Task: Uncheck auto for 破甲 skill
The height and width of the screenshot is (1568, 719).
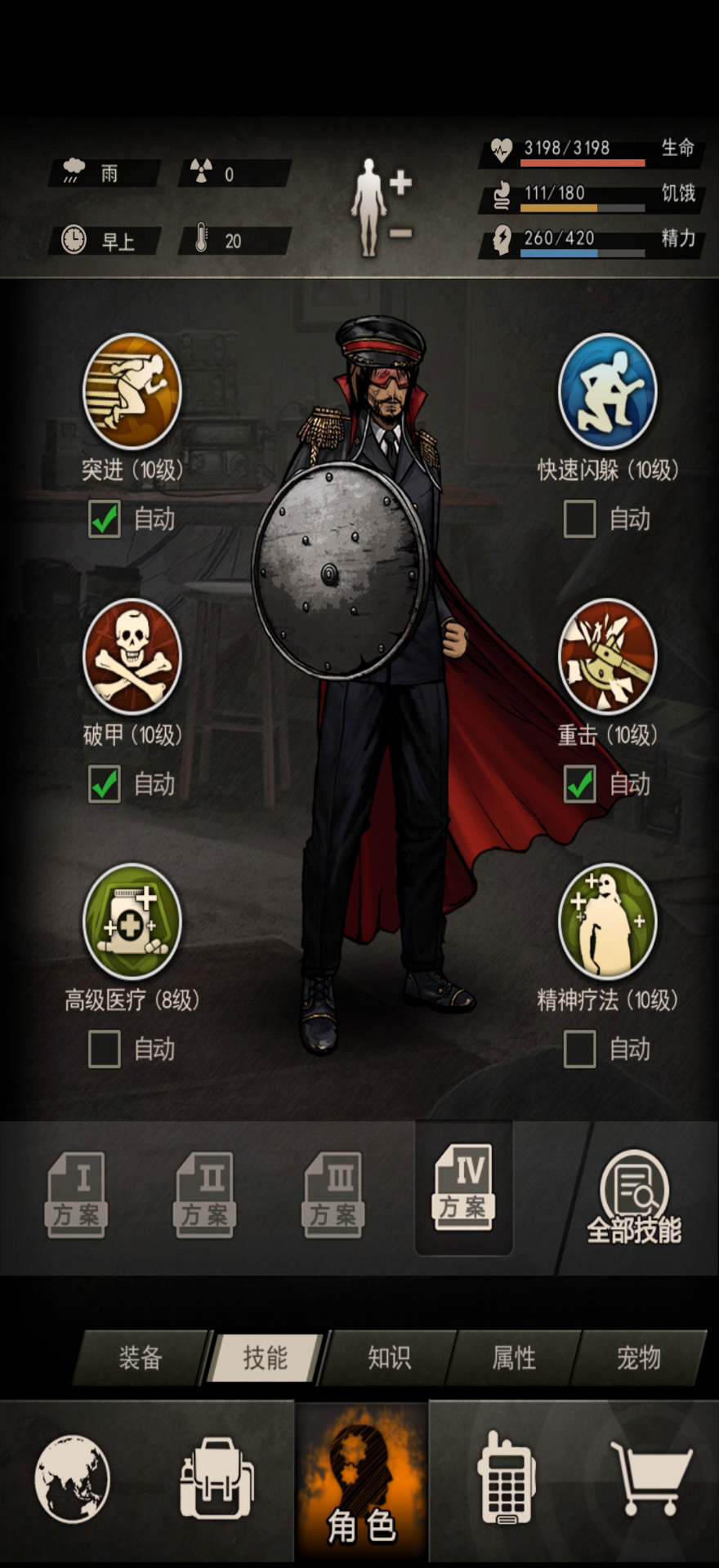Action: (105, 784)
